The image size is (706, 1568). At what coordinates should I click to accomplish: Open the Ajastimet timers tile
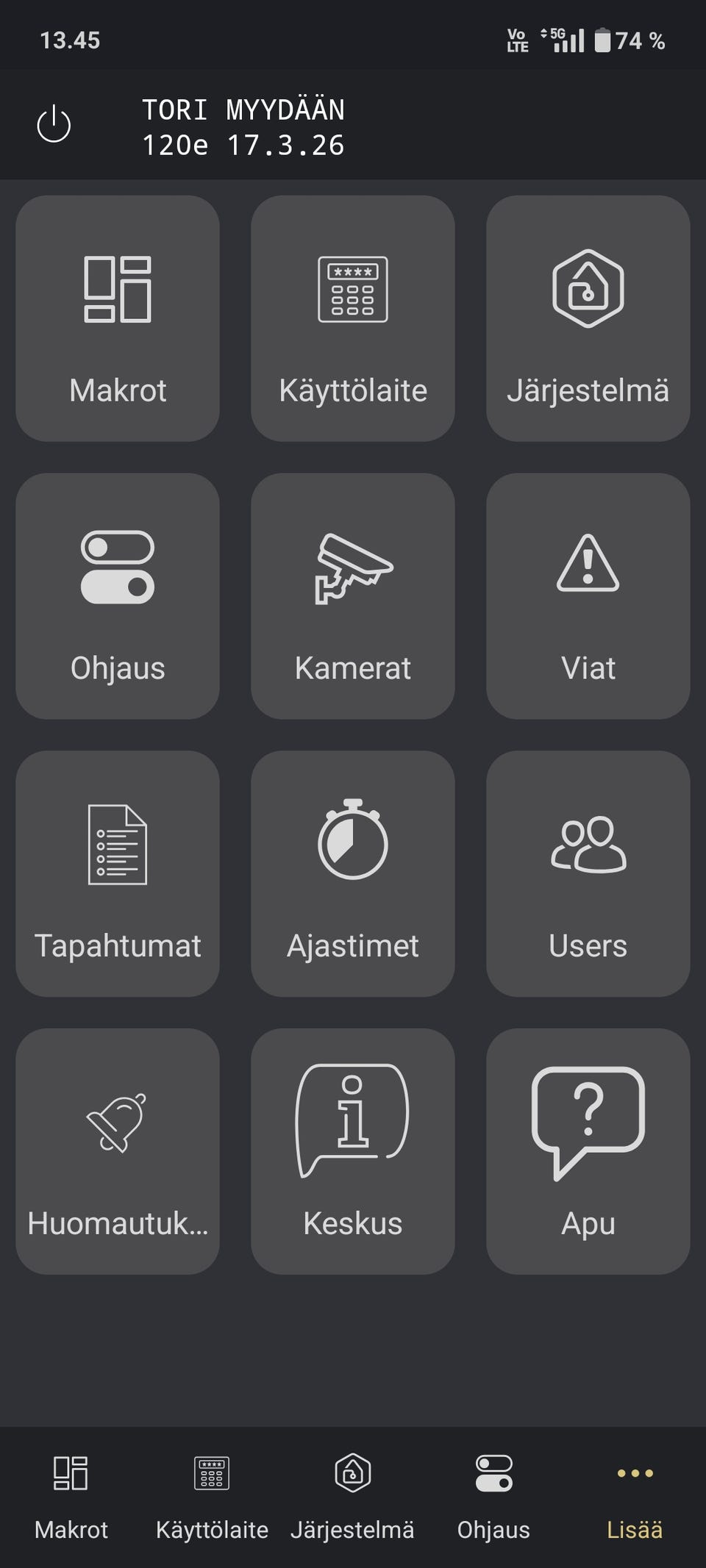click(353, 873)
